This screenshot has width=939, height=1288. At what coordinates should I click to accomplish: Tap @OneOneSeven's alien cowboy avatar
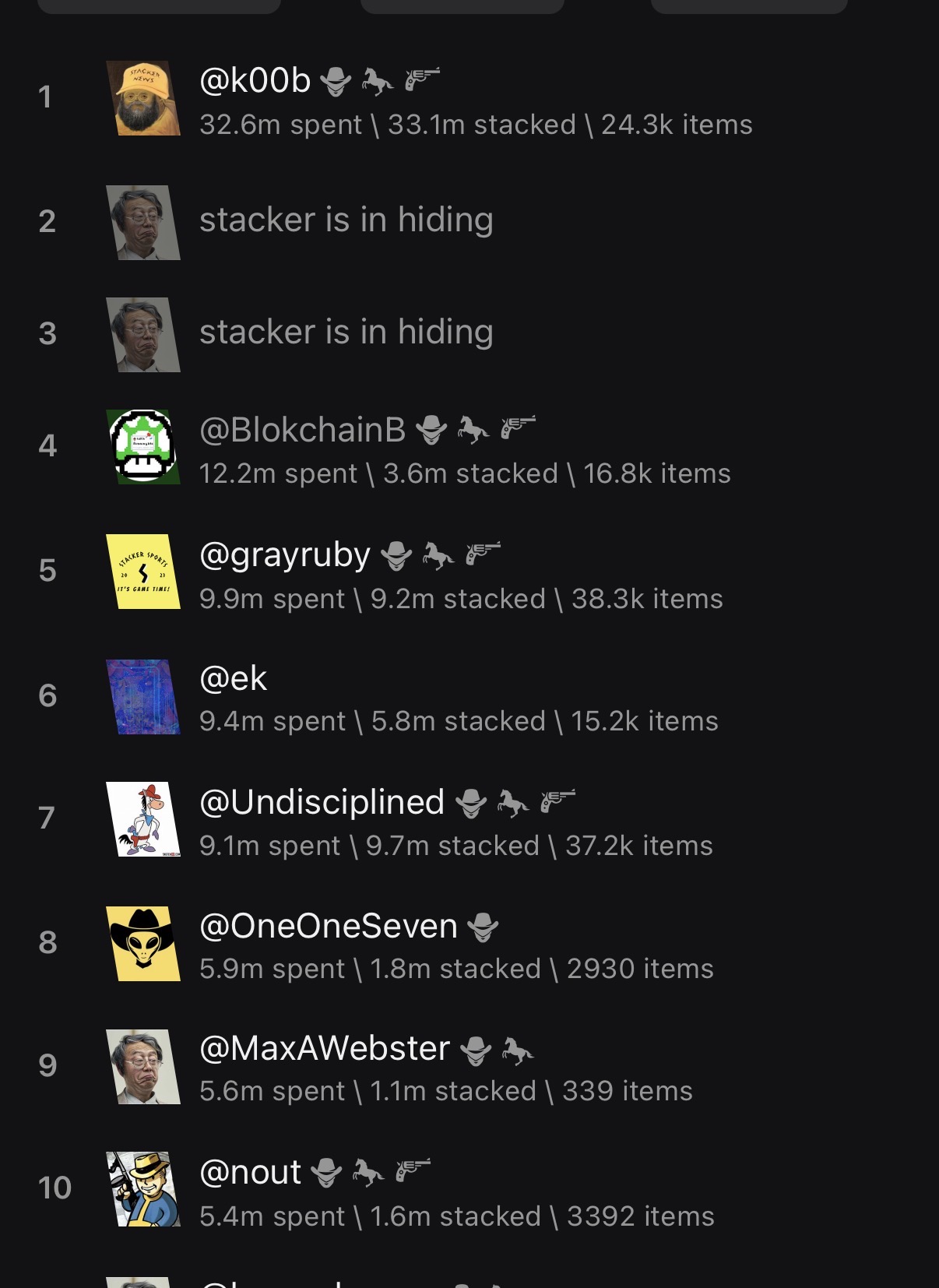tap(143, 944)
